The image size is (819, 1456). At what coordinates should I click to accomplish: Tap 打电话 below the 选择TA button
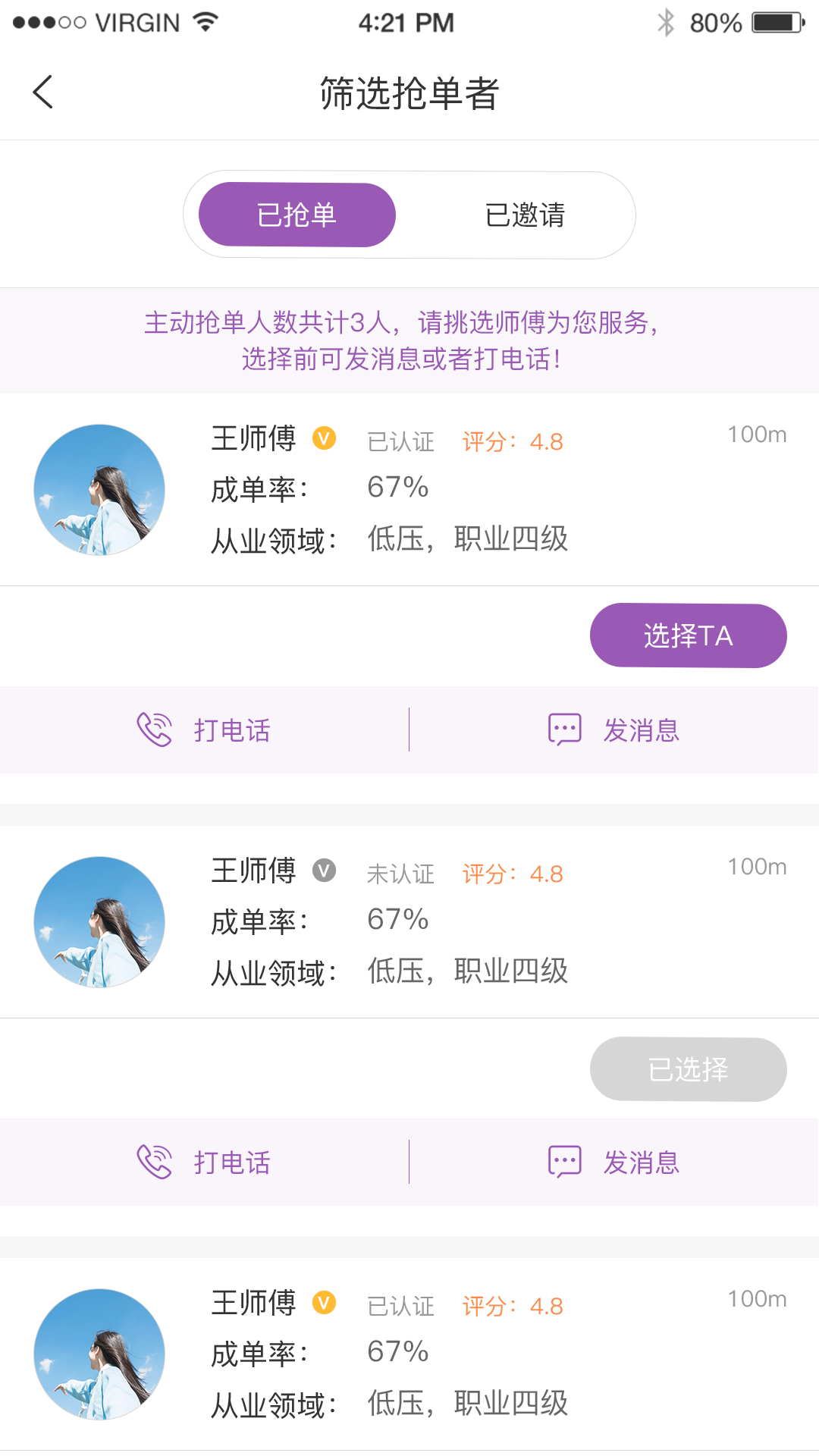[x=205, y=730]
